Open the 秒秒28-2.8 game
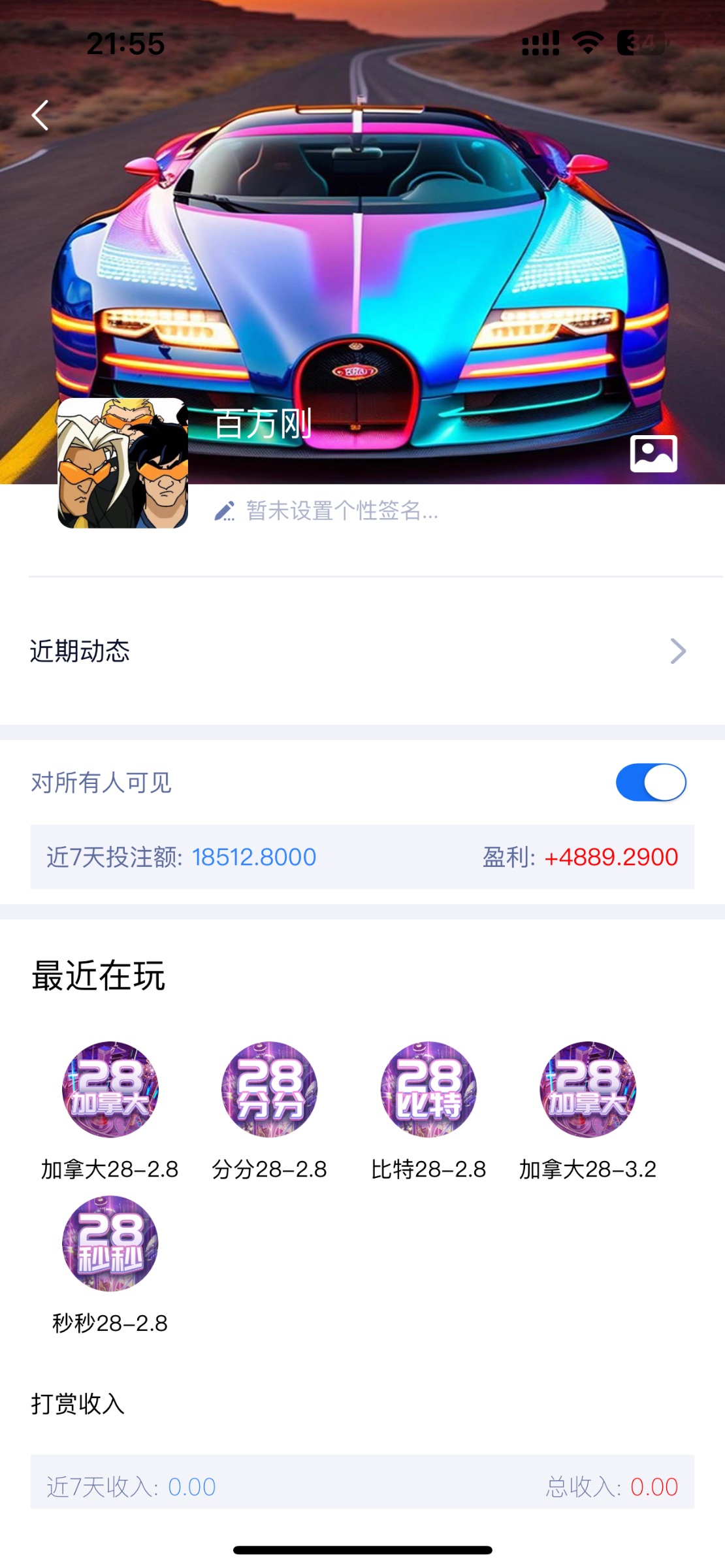 [110, 1244]
